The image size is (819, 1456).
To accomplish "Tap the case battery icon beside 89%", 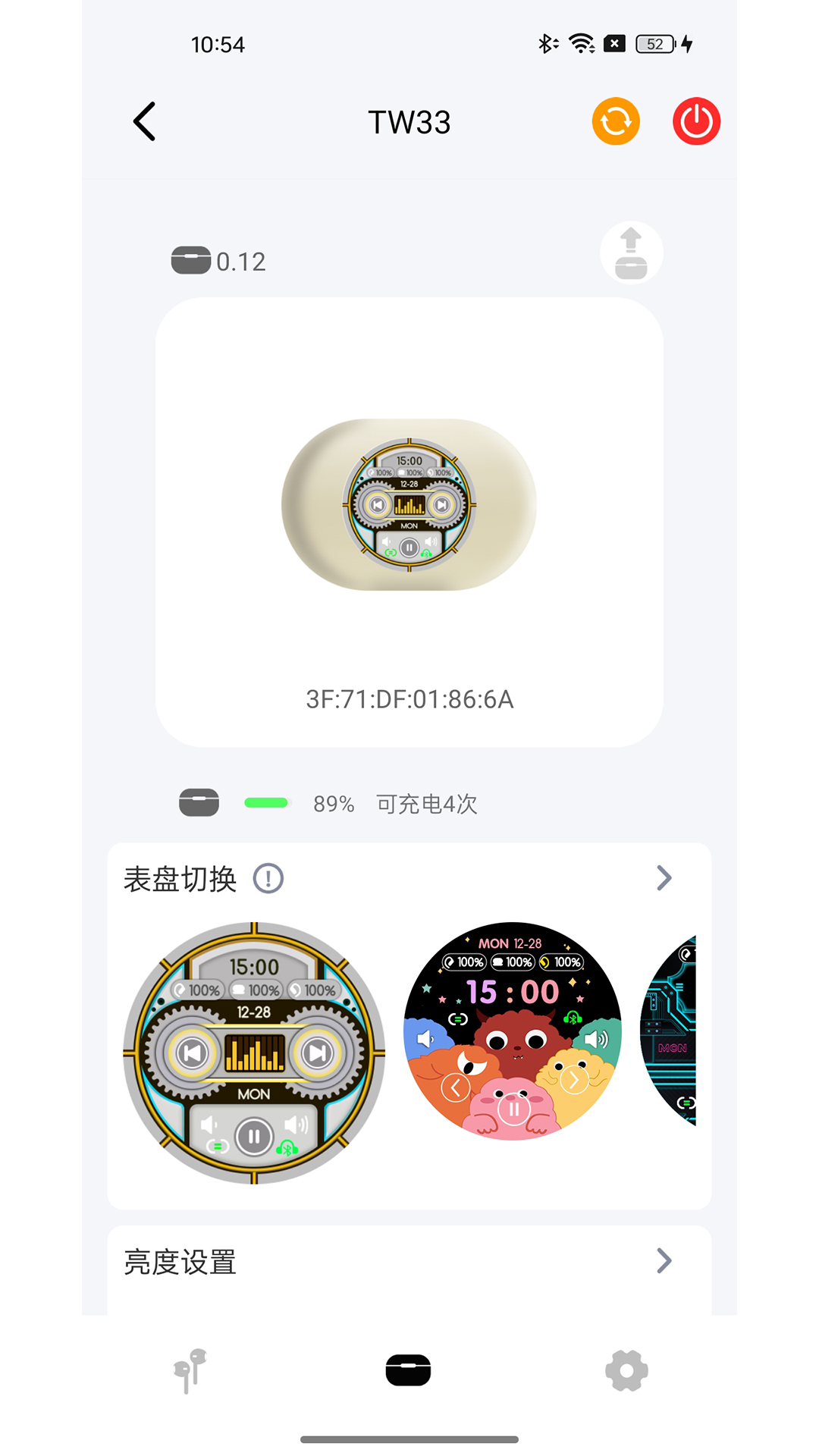I will pyautogui.click(x=198, y=802).
